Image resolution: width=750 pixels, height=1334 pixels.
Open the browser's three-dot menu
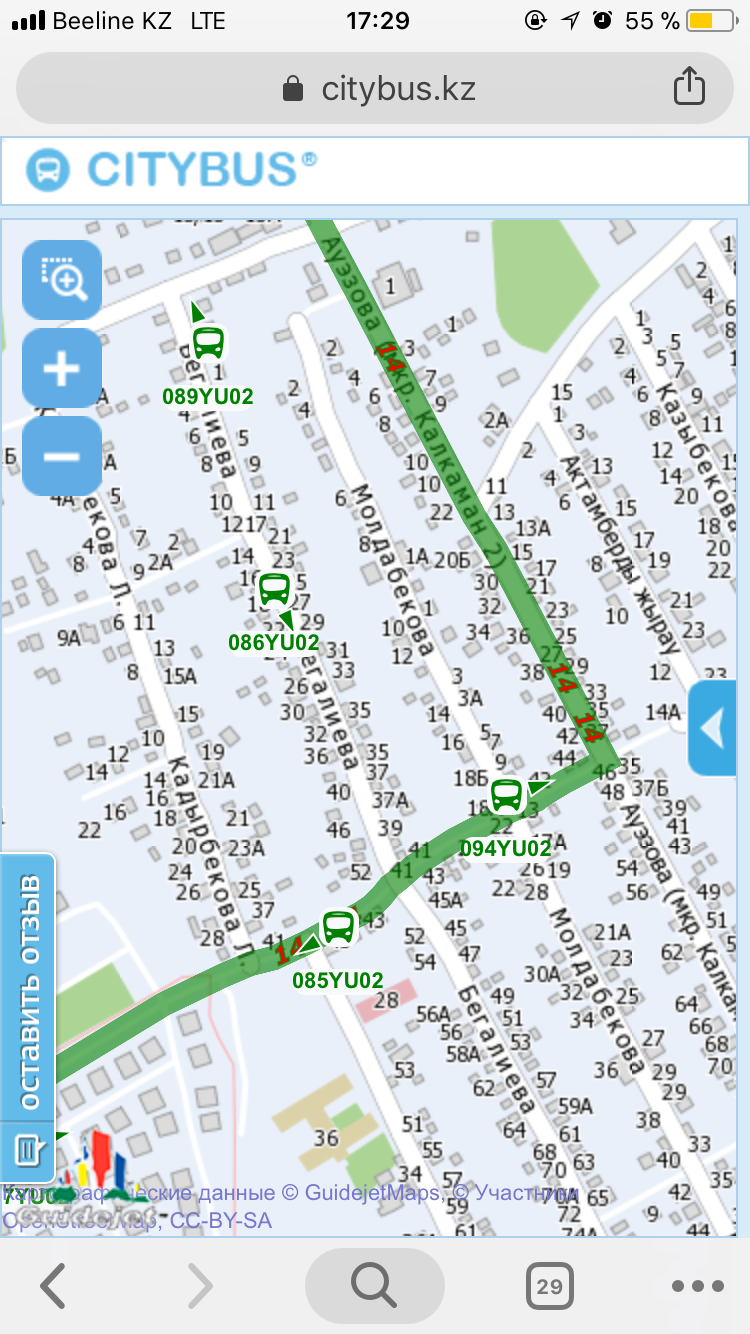coord(697,1286)
